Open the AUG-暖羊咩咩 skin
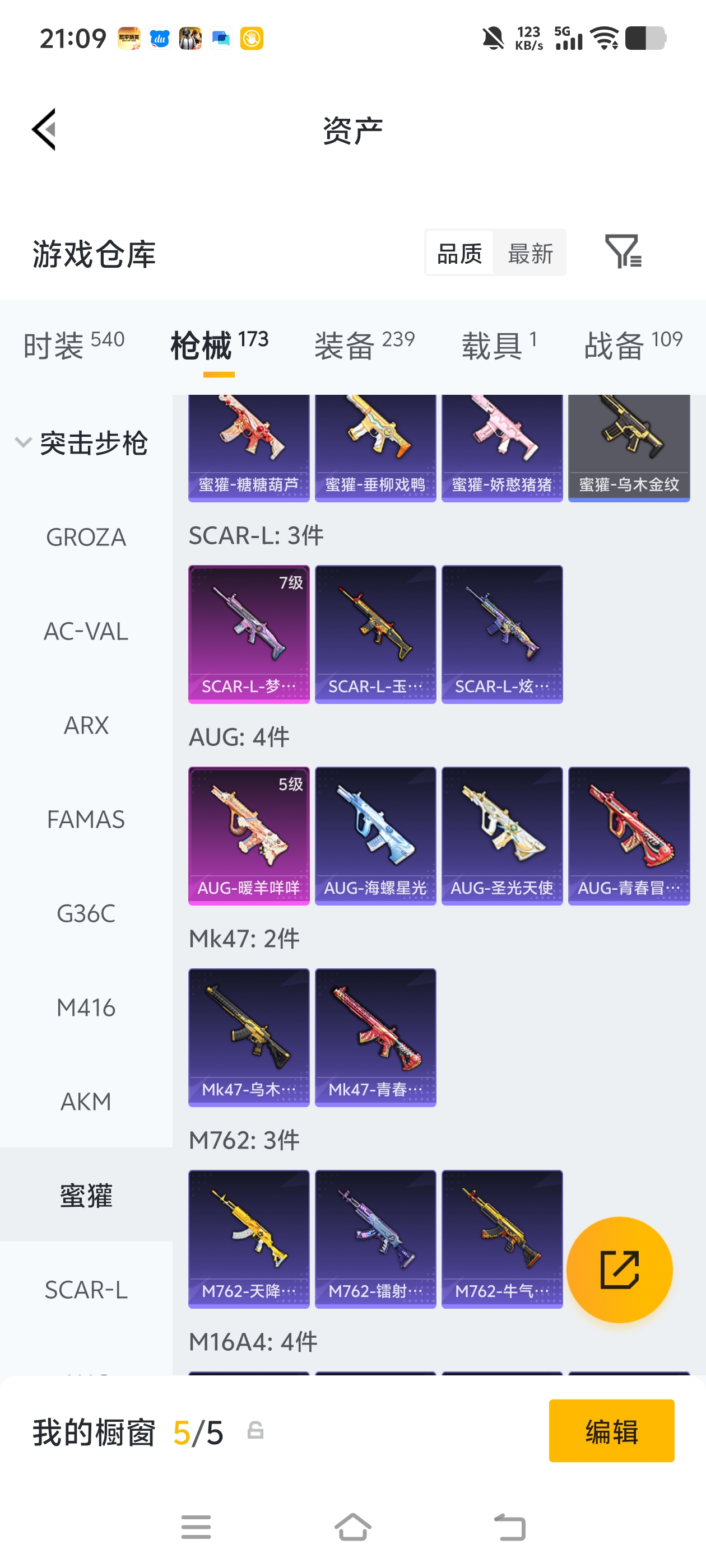 249,836
